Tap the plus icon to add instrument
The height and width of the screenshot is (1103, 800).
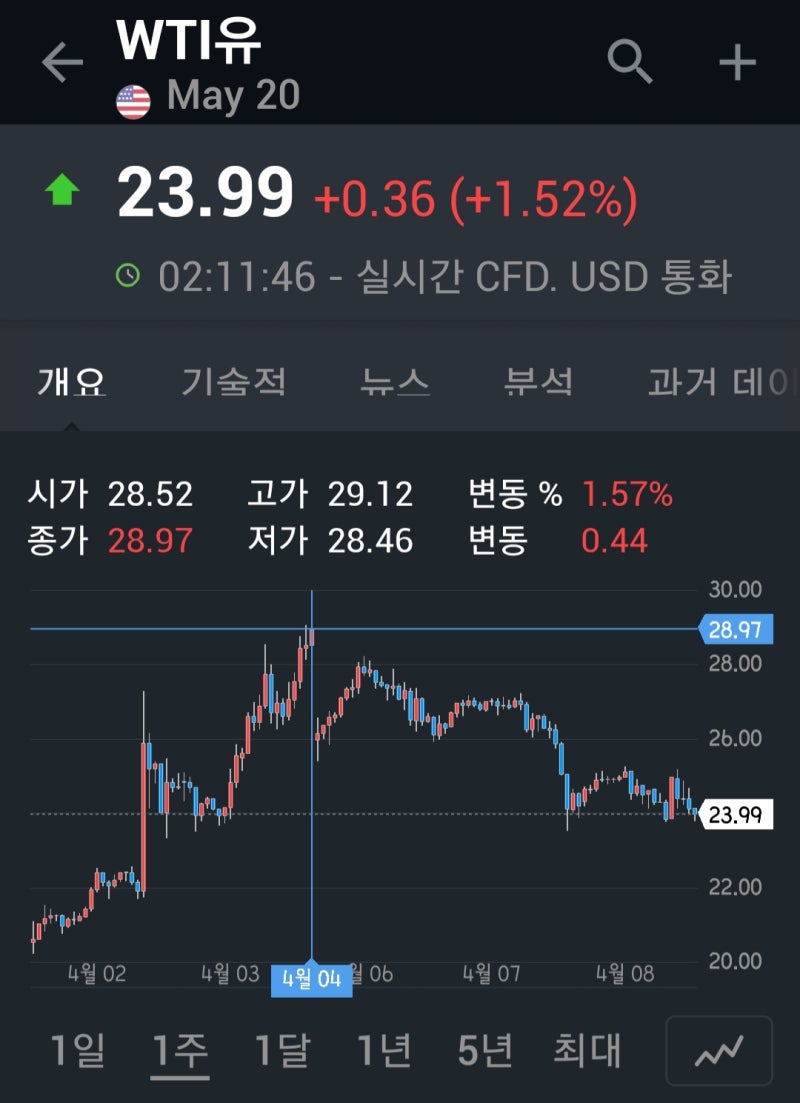(737, 60)
